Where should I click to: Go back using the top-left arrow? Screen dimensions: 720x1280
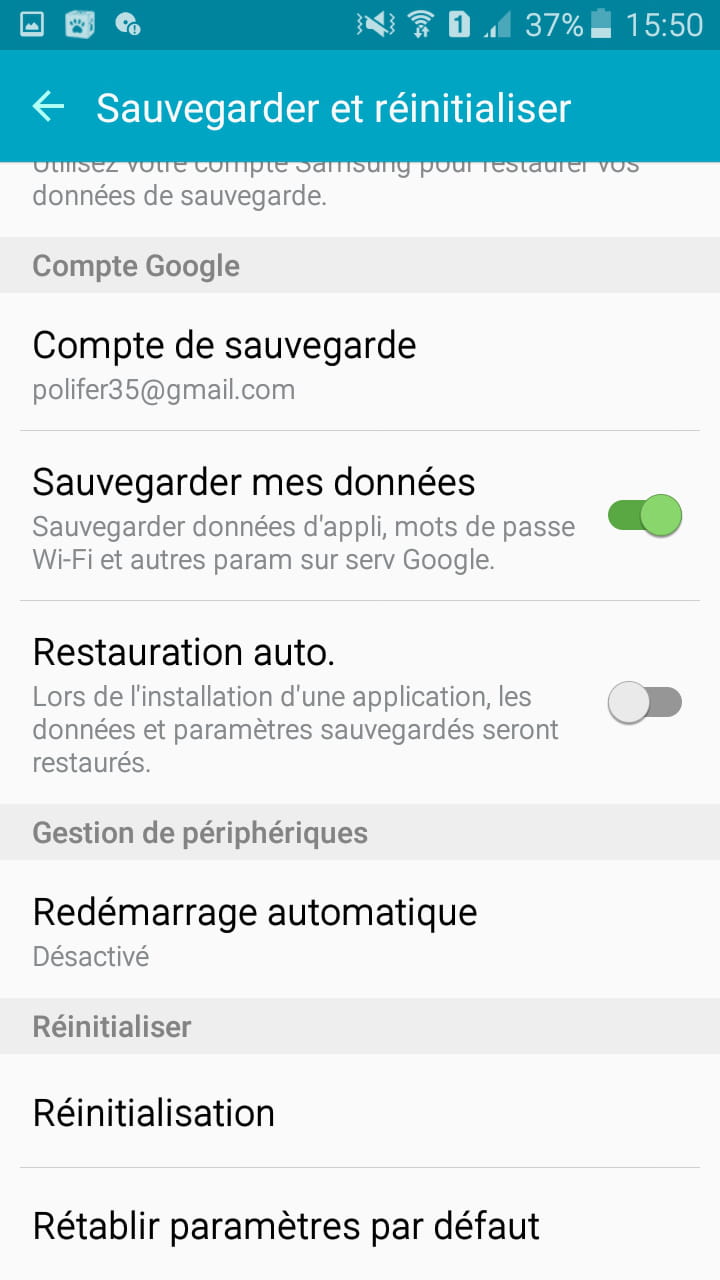[x=48, y=106]
